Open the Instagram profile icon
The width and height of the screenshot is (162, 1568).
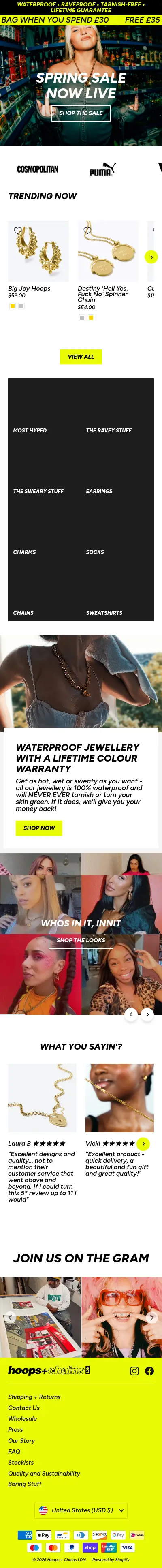point(134,1371)
